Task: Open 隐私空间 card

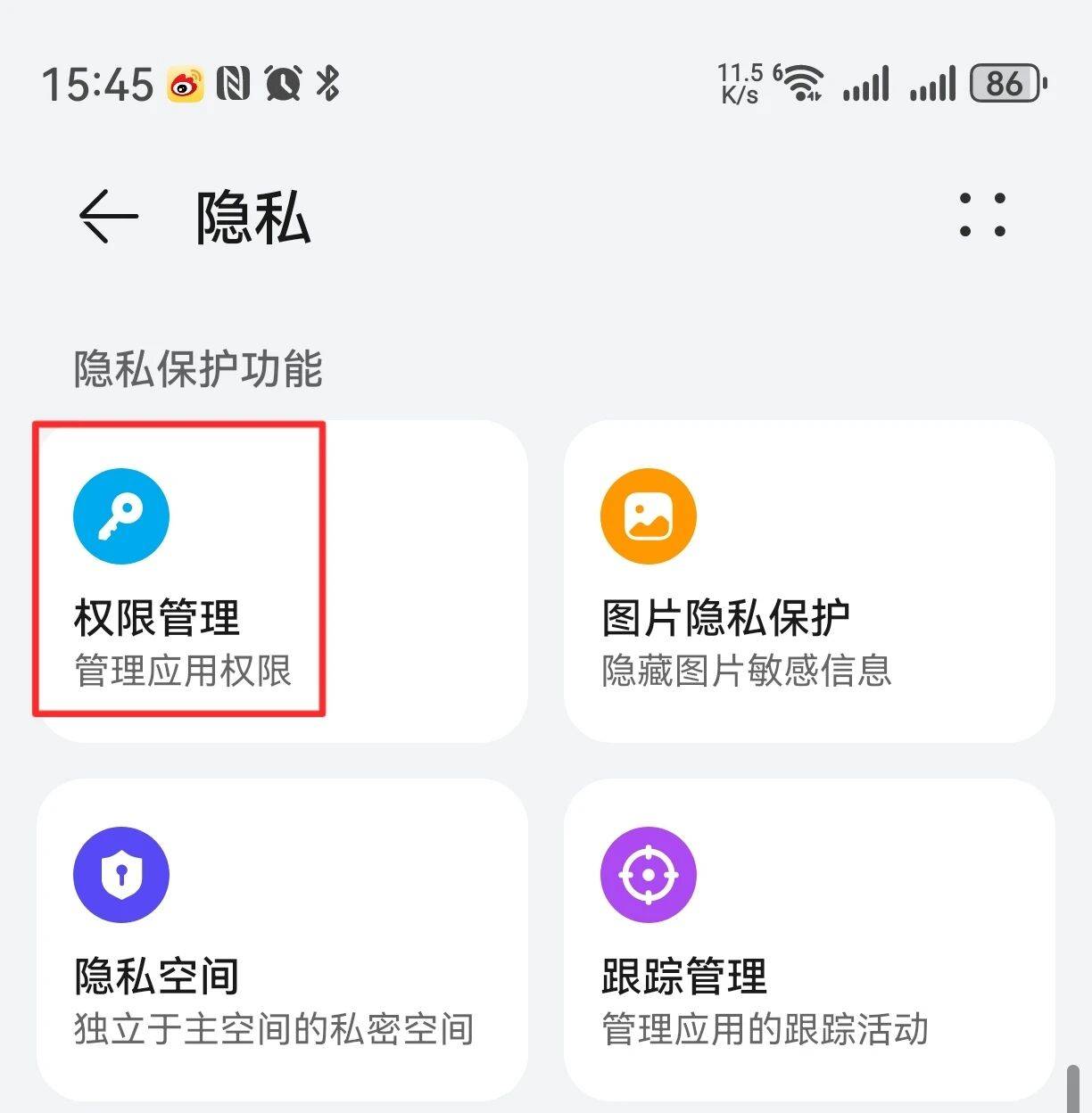Action: (281, 939)
